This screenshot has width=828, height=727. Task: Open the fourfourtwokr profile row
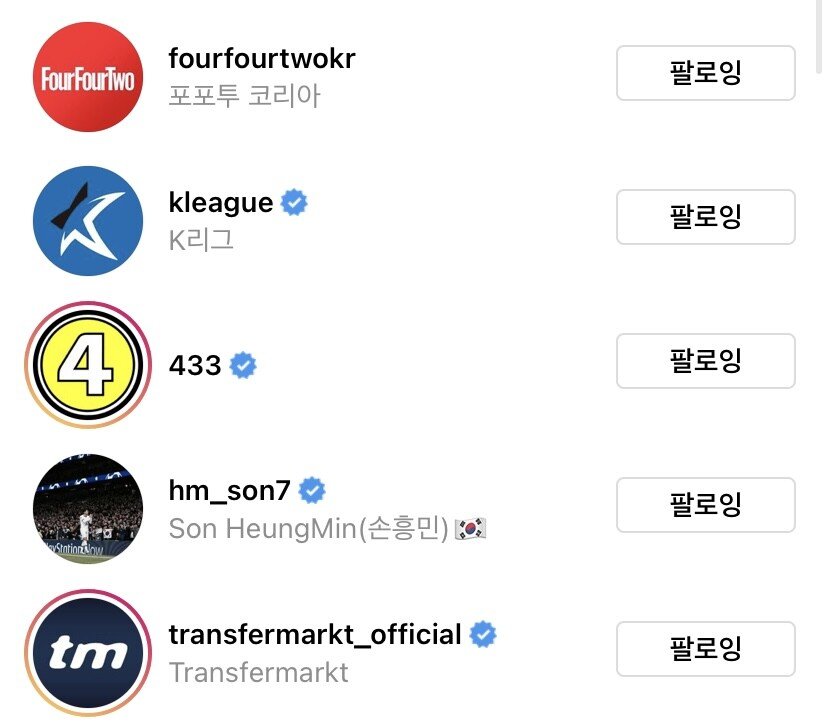click(x=262, y=60)
